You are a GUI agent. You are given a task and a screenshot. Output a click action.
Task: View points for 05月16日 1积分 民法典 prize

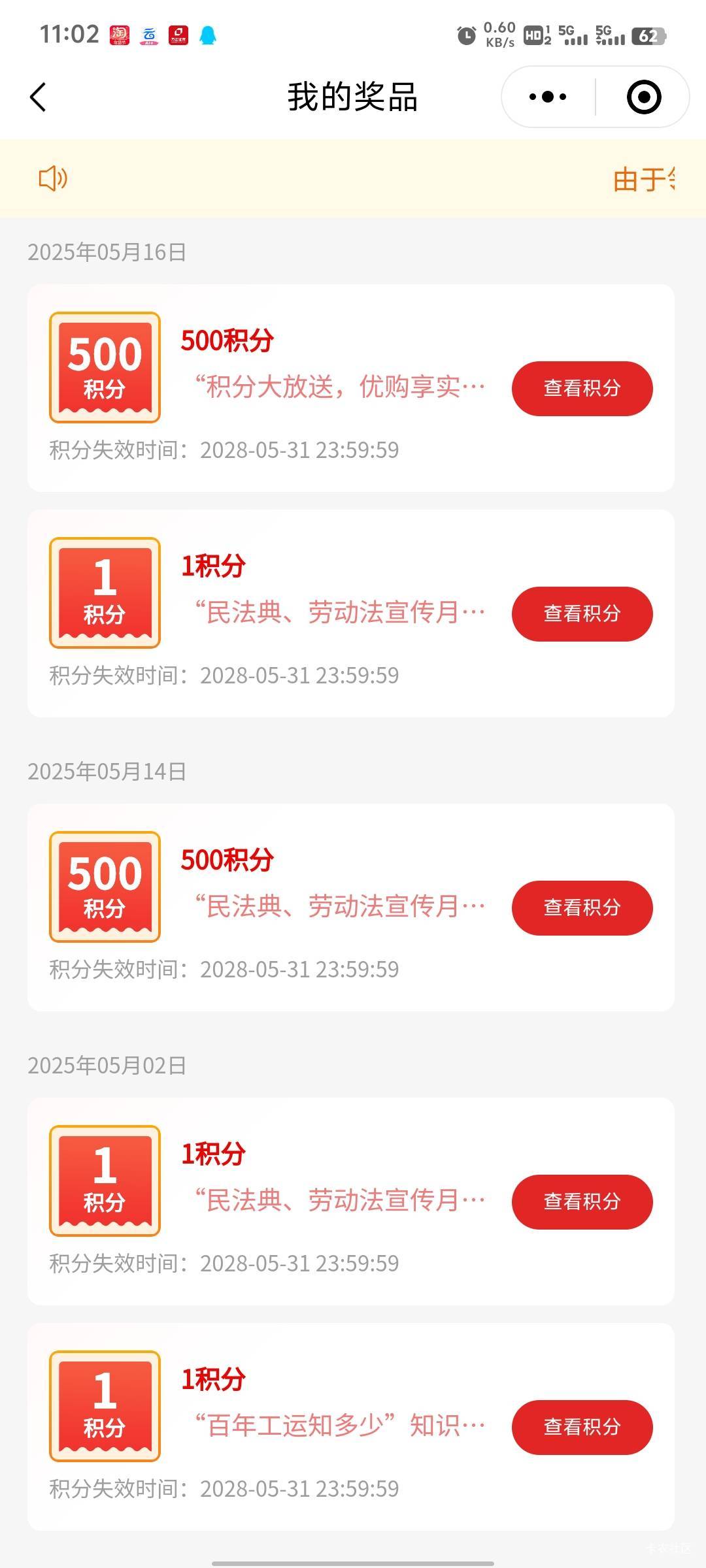tap(582, 613)
